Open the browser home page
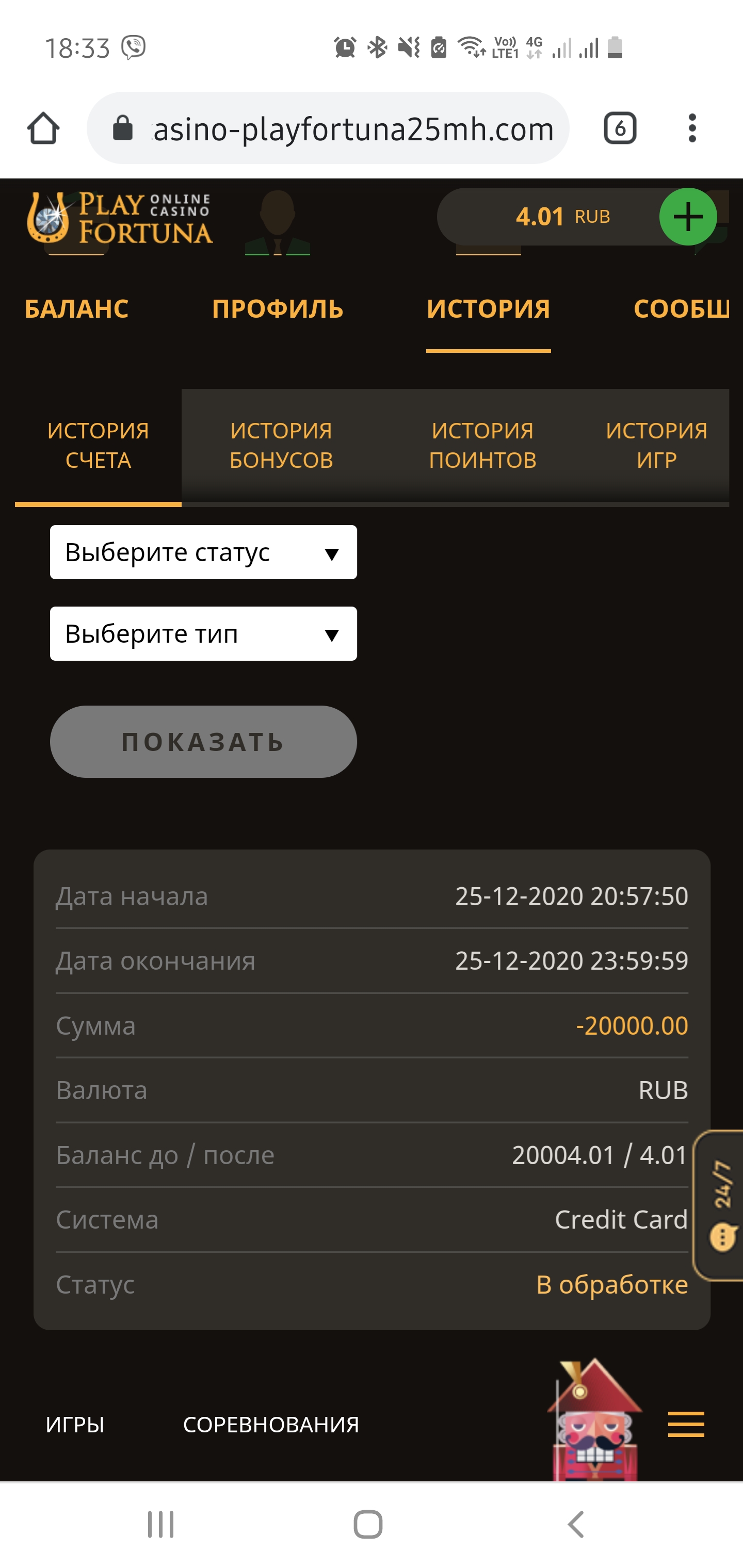The width and height of the screenshot is (743, 1568). tap(43, 128)
